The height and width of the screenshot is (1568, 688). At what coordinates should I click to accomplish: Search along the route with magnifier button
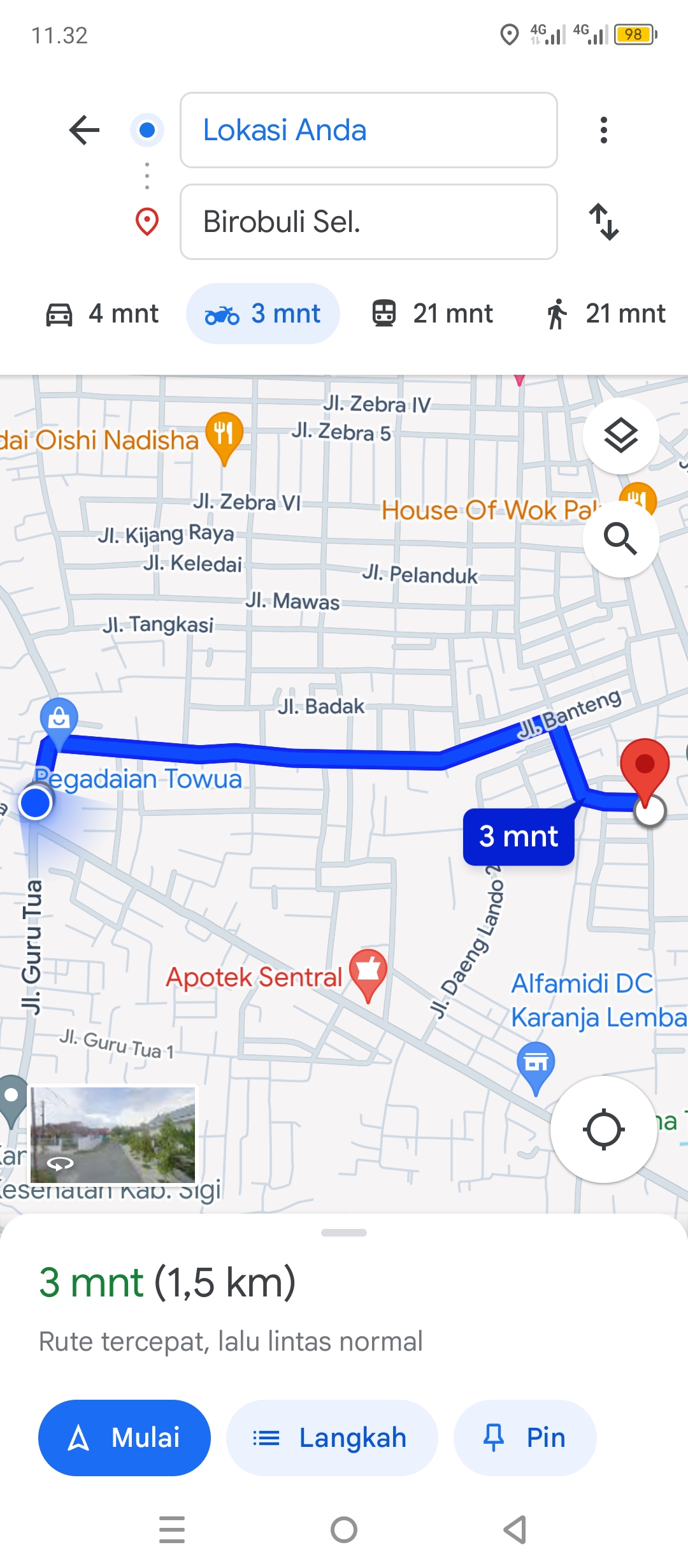tap(620, 539)
